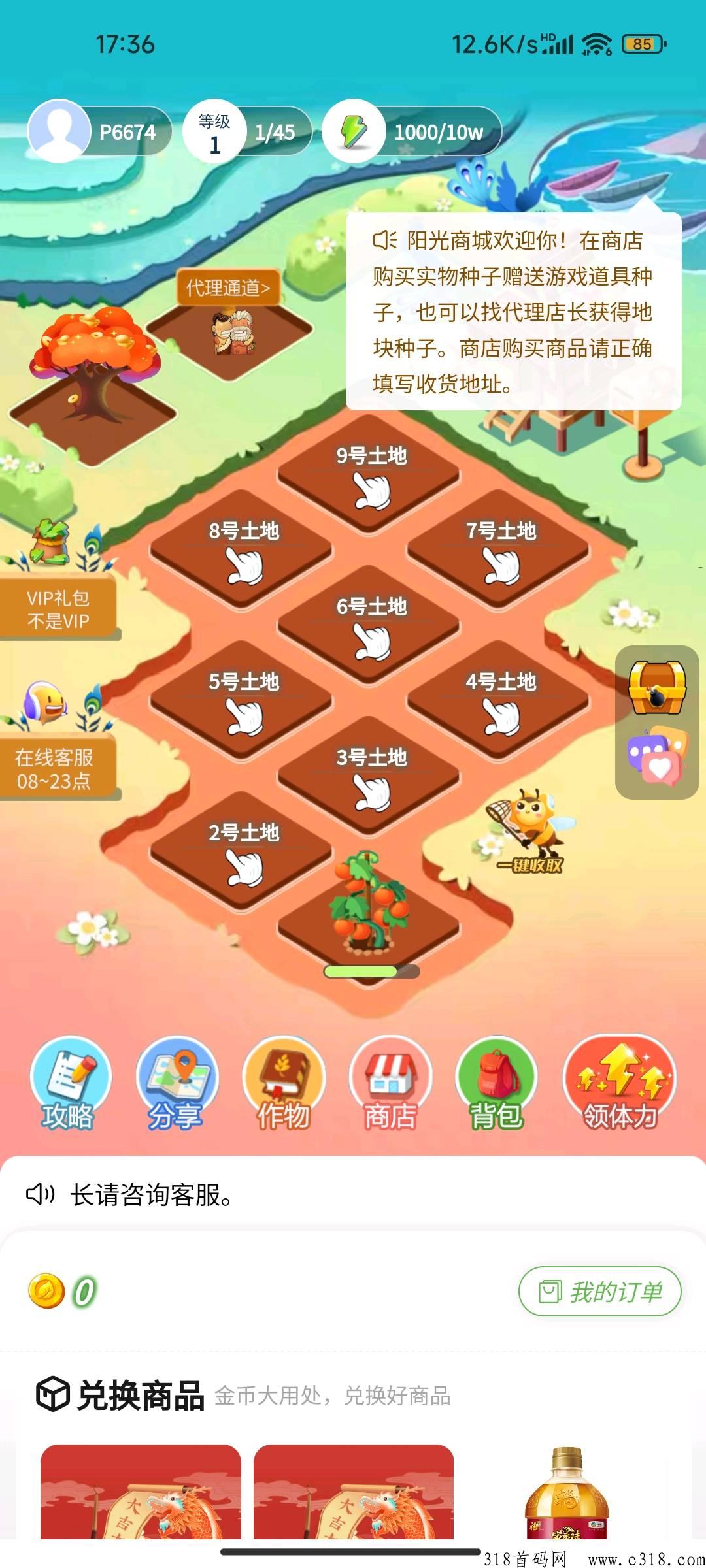Open 我的订单 my orders
706x1568 pixels.
click(x=600, y=1292)
